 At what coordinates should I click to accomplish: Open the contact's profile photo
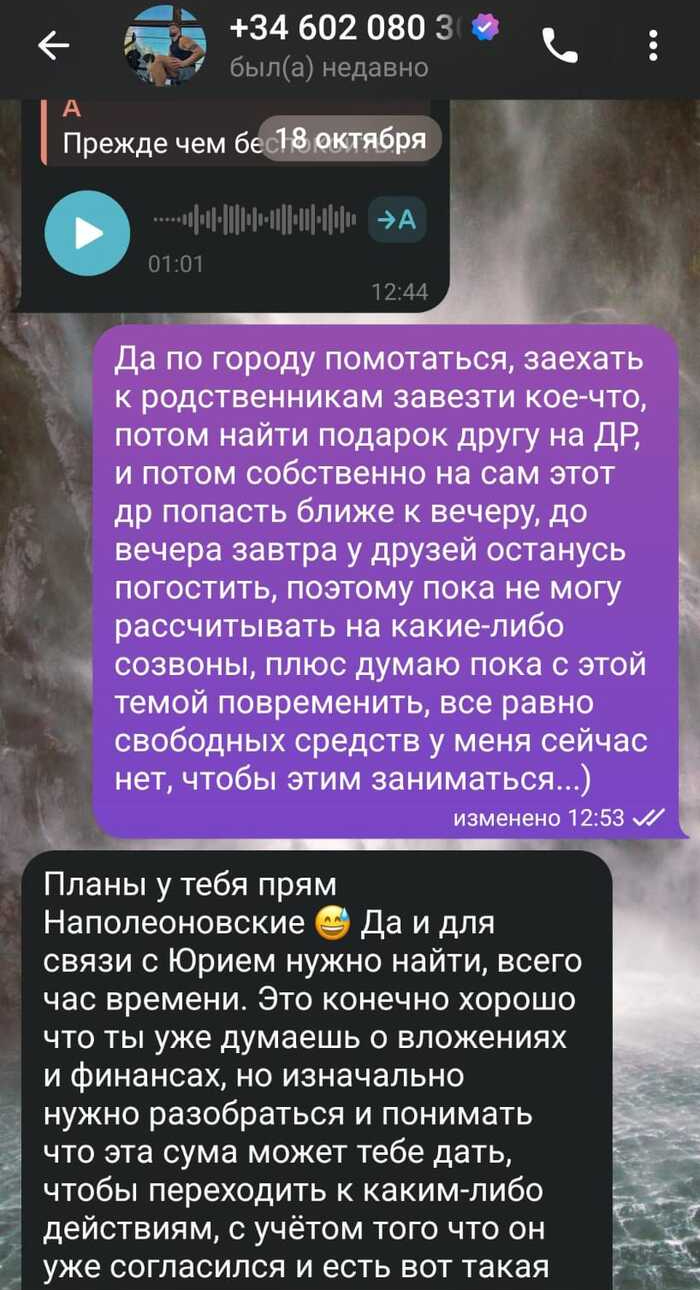pyautogui.click(x=165, y=46)
